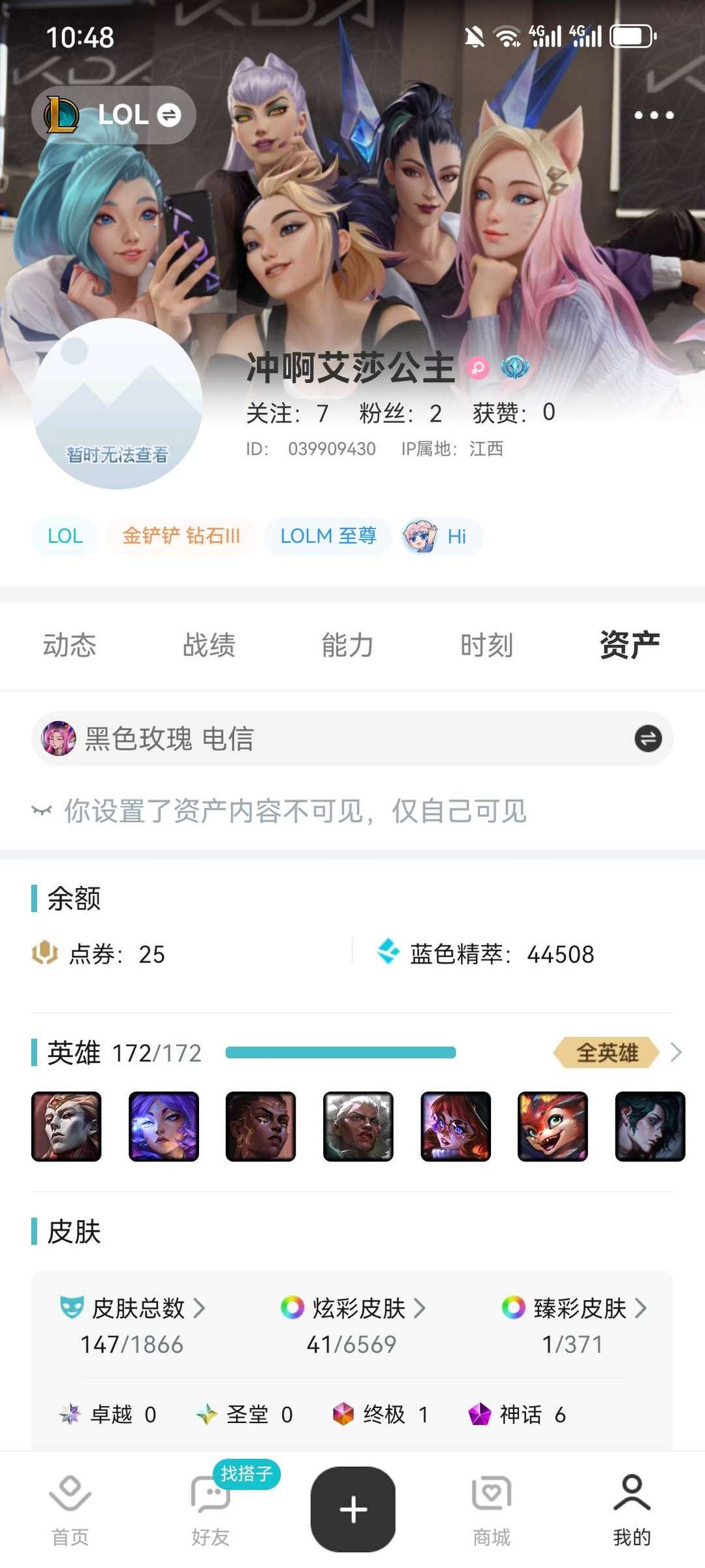Click the hero collection progress bar
The height and width of the screenshot is (1568, 705).
point(341,1053)
